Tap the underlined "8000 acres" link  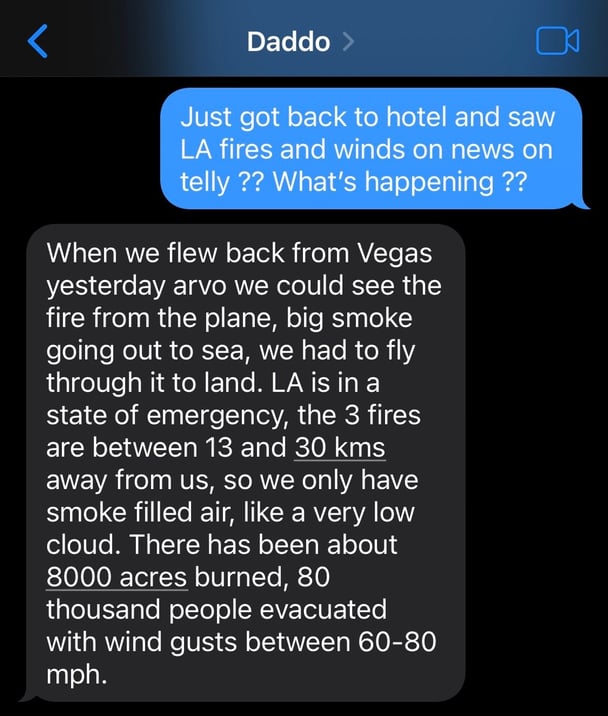click(x=116, y=577)
